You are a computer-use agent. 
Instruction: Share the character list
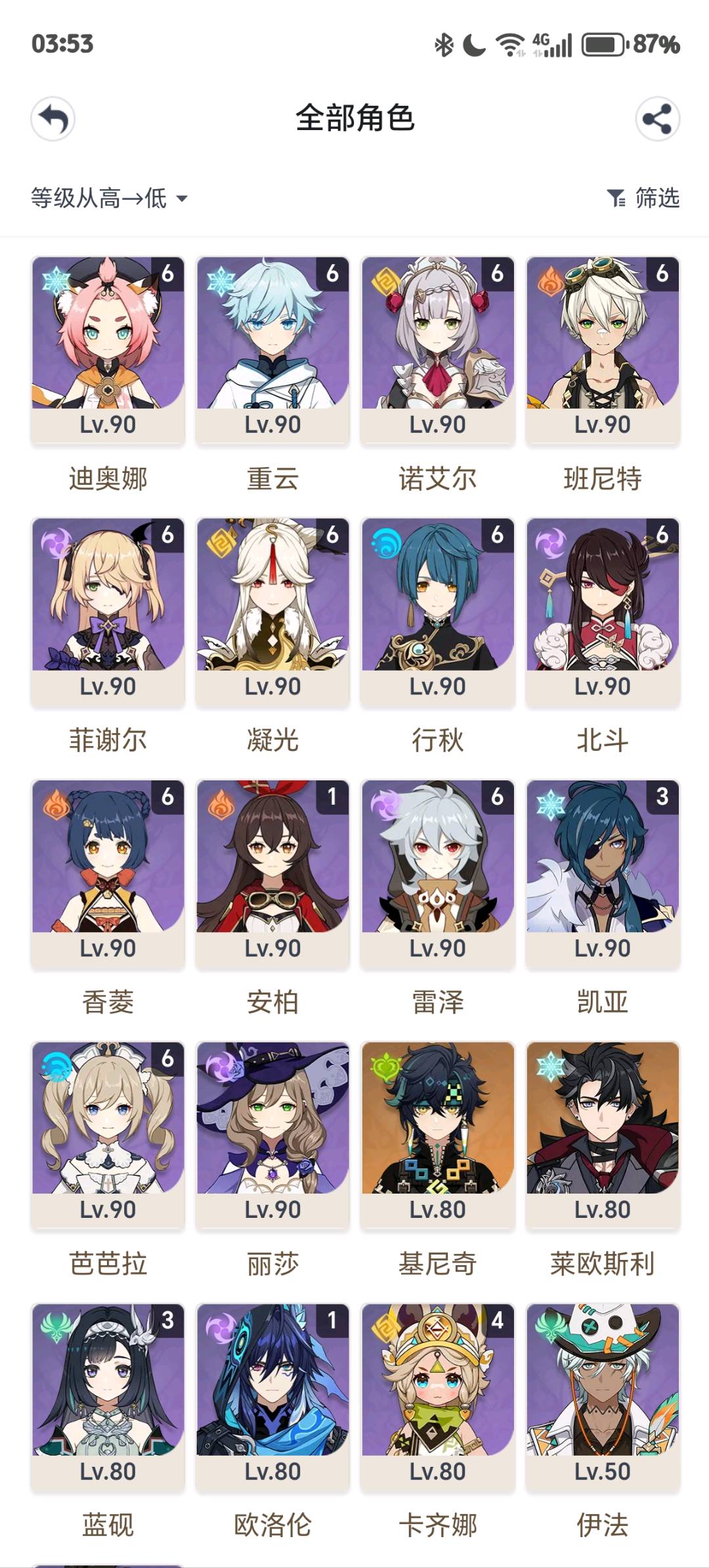point(656,119)
